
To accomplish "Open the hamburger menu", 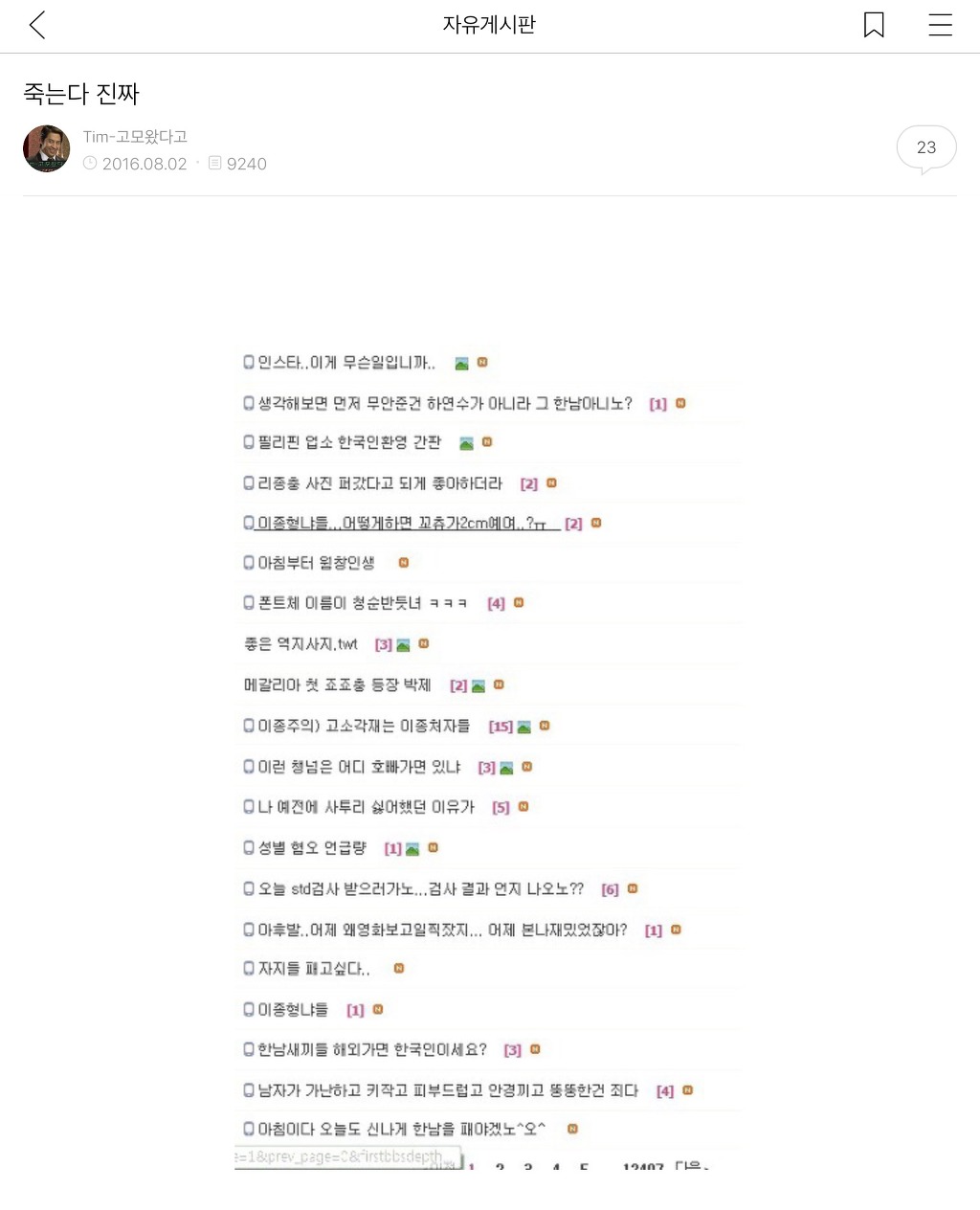I will coord(940,25).
